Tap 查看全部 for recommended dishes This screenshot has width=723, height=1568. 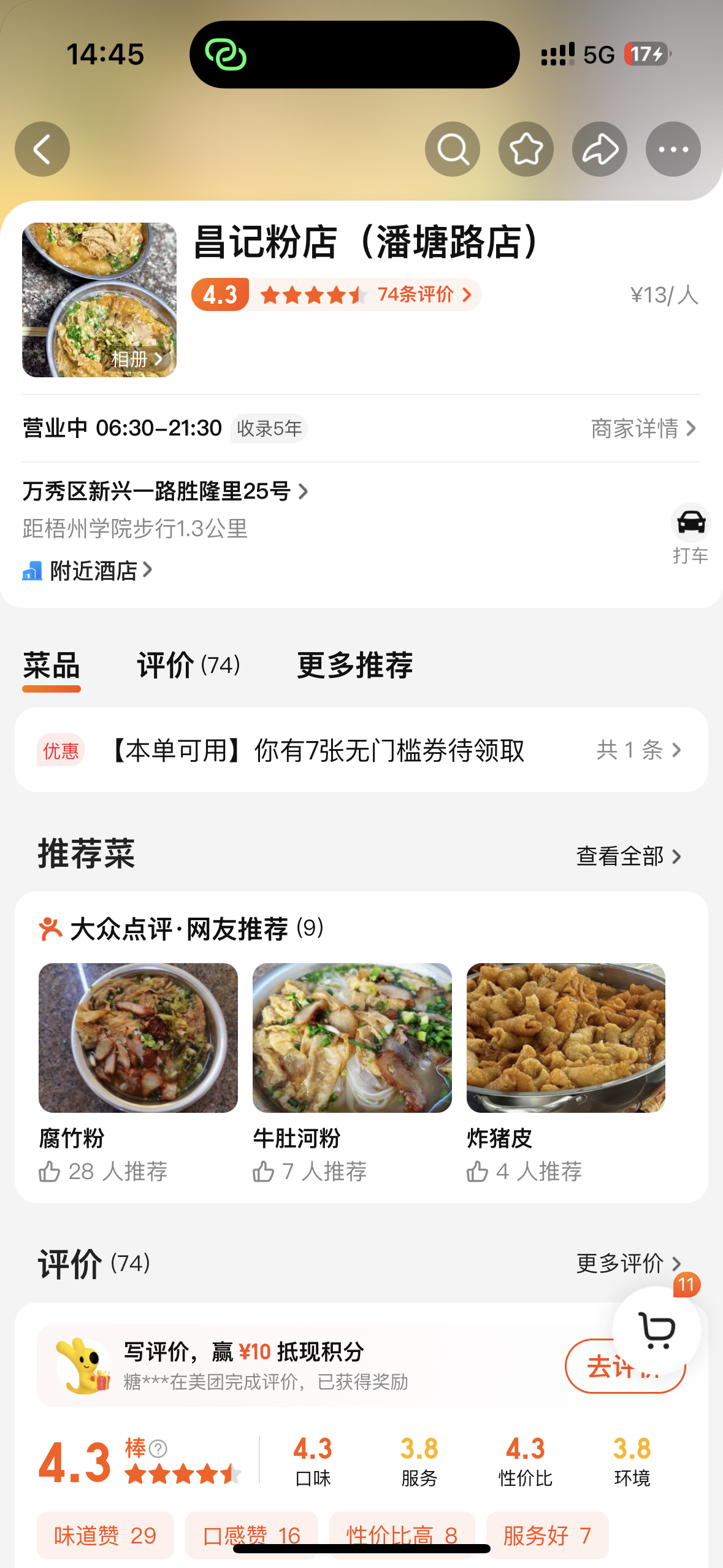pyautogui.click(x=629, y=856)
